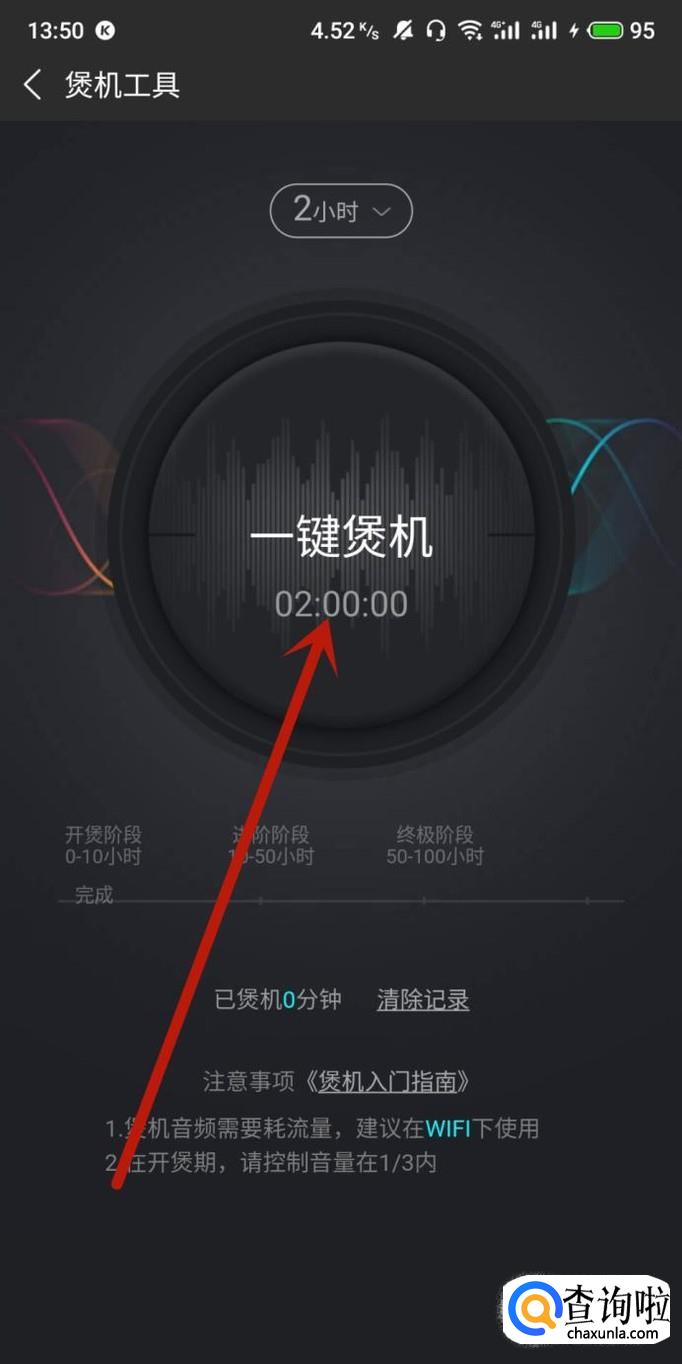Viewport: 682px width, 1364px height.
Task: Open the 煲机入门指南 guide link
Action: click(x=387, y=1081)
